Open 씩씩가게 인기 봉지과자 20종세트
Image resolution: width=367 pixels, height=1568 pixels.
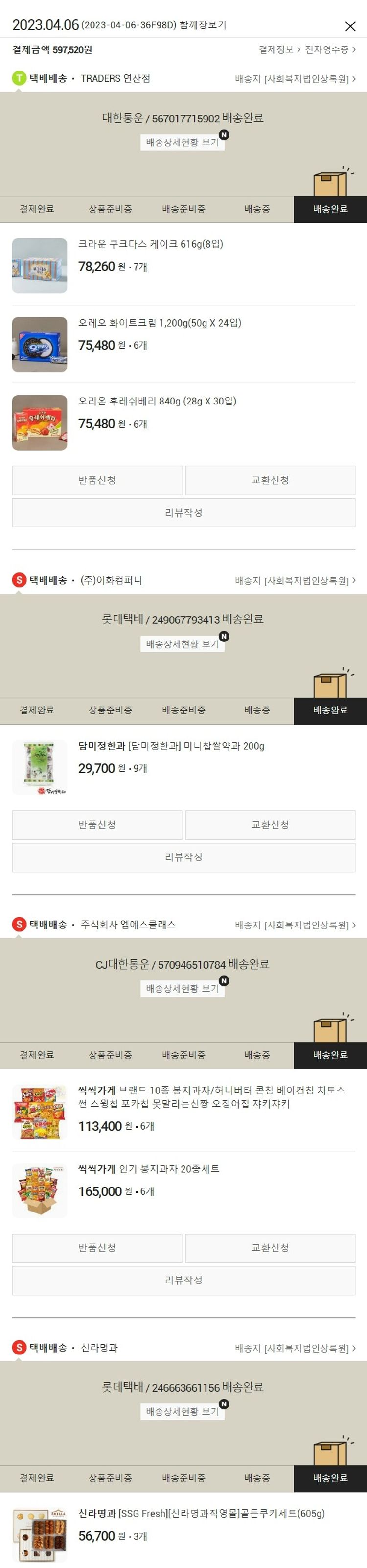pos(148,1169)
